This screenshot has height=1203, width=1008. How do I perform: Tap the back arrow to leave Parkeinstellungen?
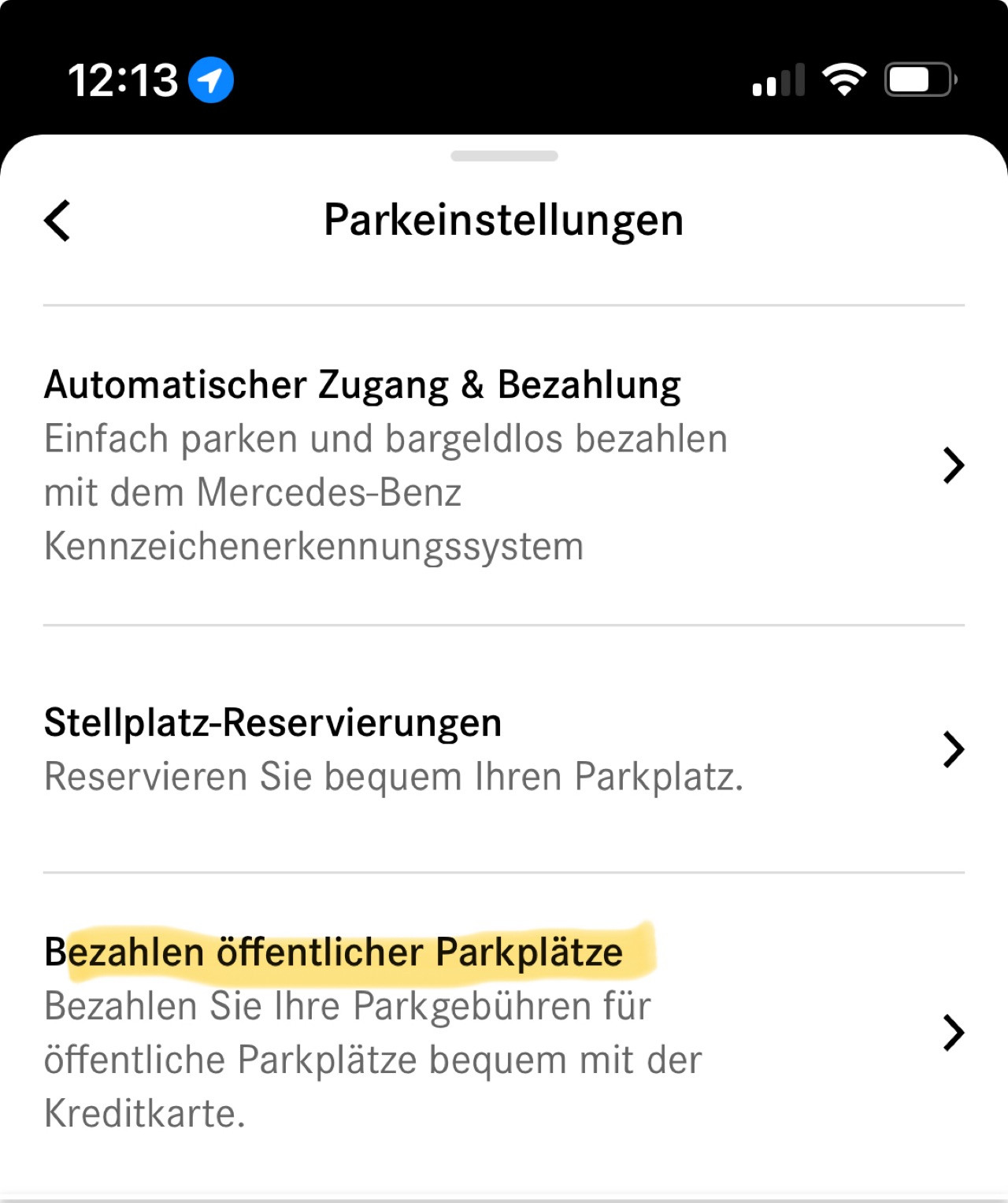[56, 221]
